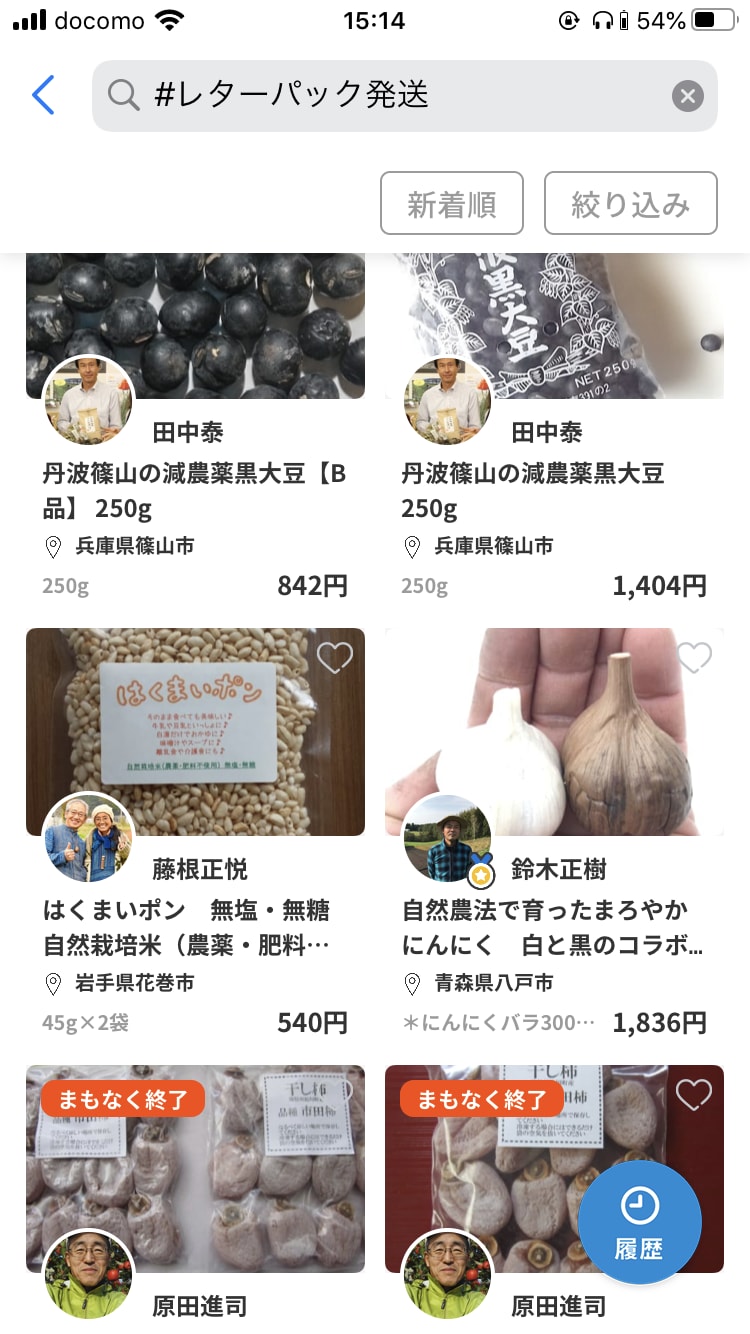Open 丹波篠山の減農薬黒大豆【B品】 842円 product
This screenshot has height=1334, width=750.
[x=195, y=490]
